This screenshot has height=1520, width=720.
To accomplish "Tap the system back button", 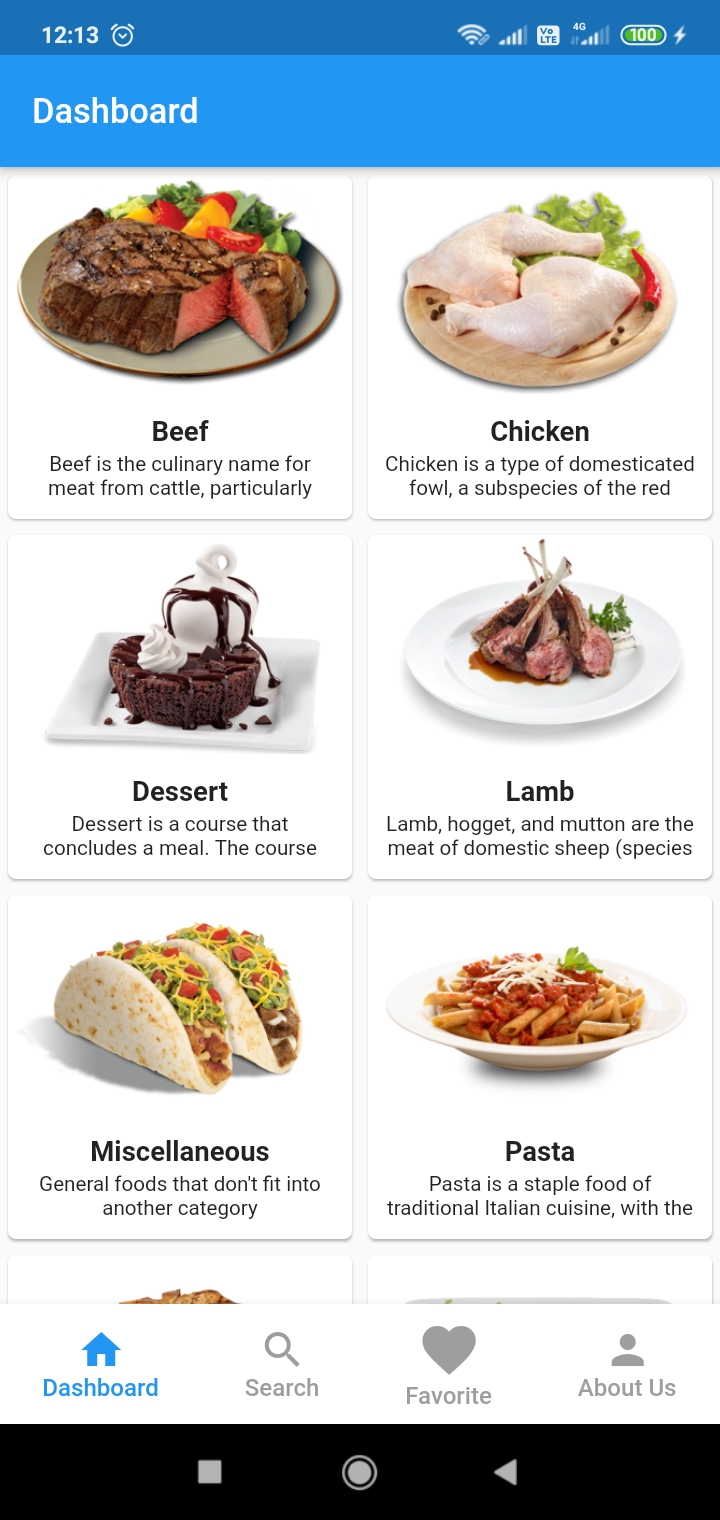I will coord(506,1471).
